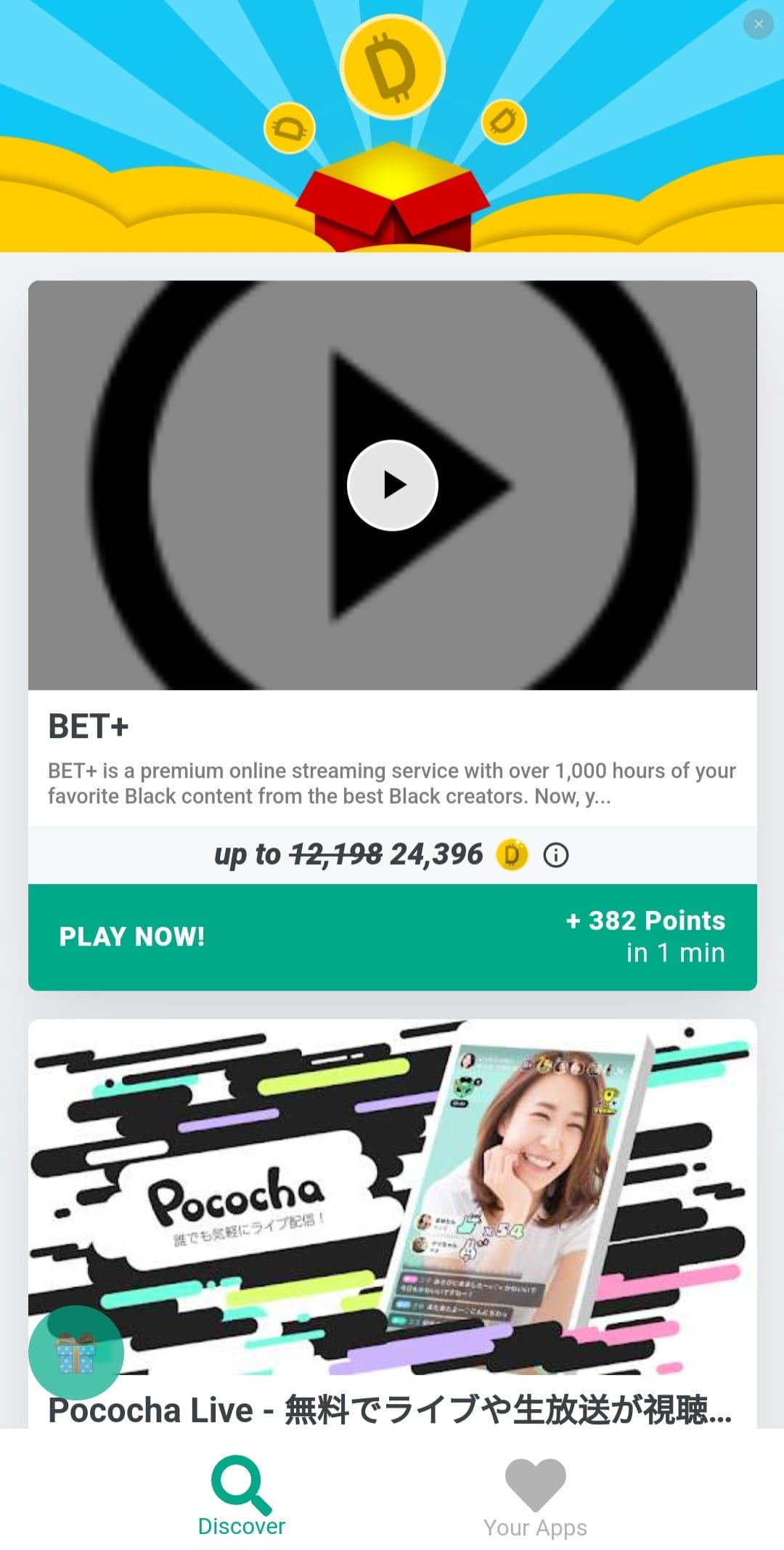Tap the PLAY NOW! button for BET+
Image resolution: width=784 pixels, height=1550 pixels.
click(393, 937)
